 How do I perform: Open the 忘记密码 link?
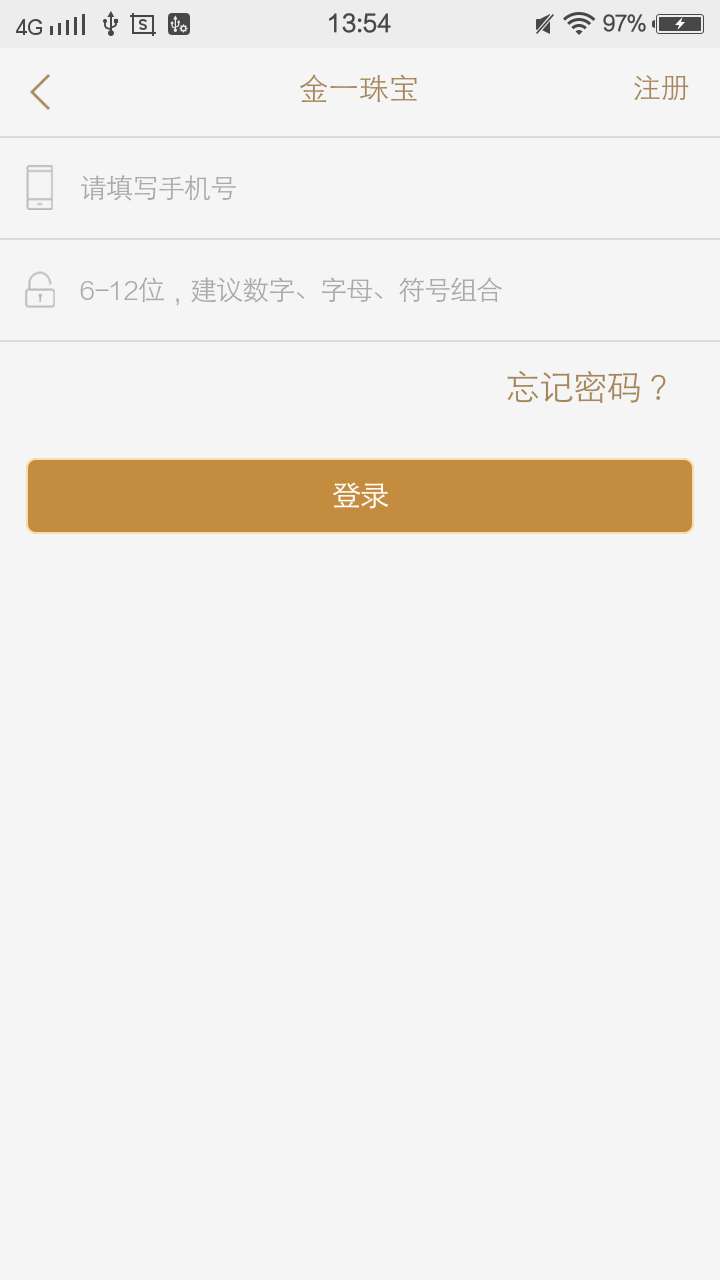coord(586,388)
